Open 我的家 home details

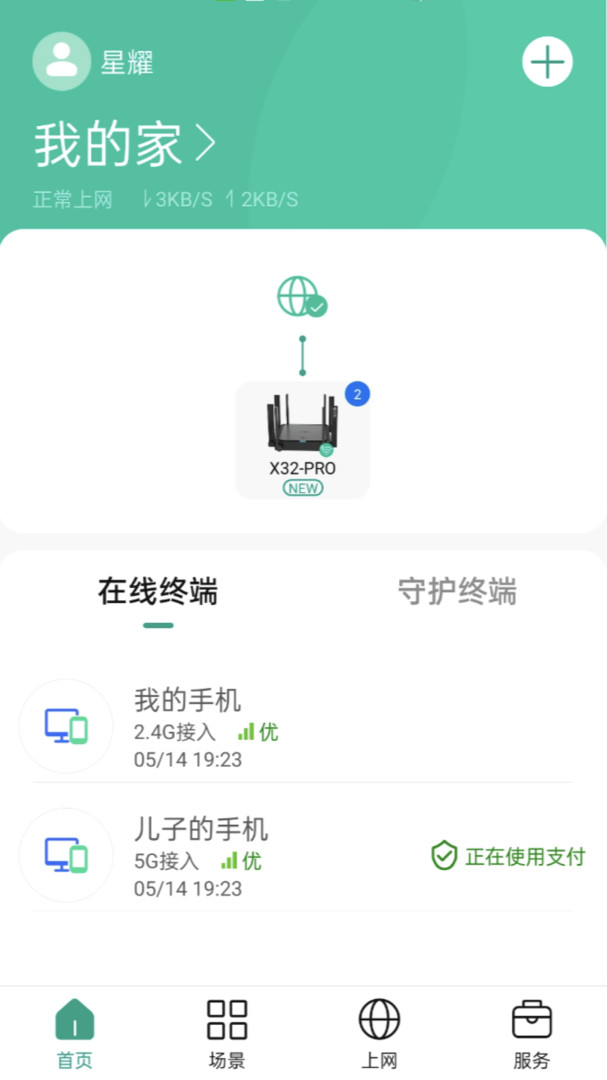coord(125,145)
